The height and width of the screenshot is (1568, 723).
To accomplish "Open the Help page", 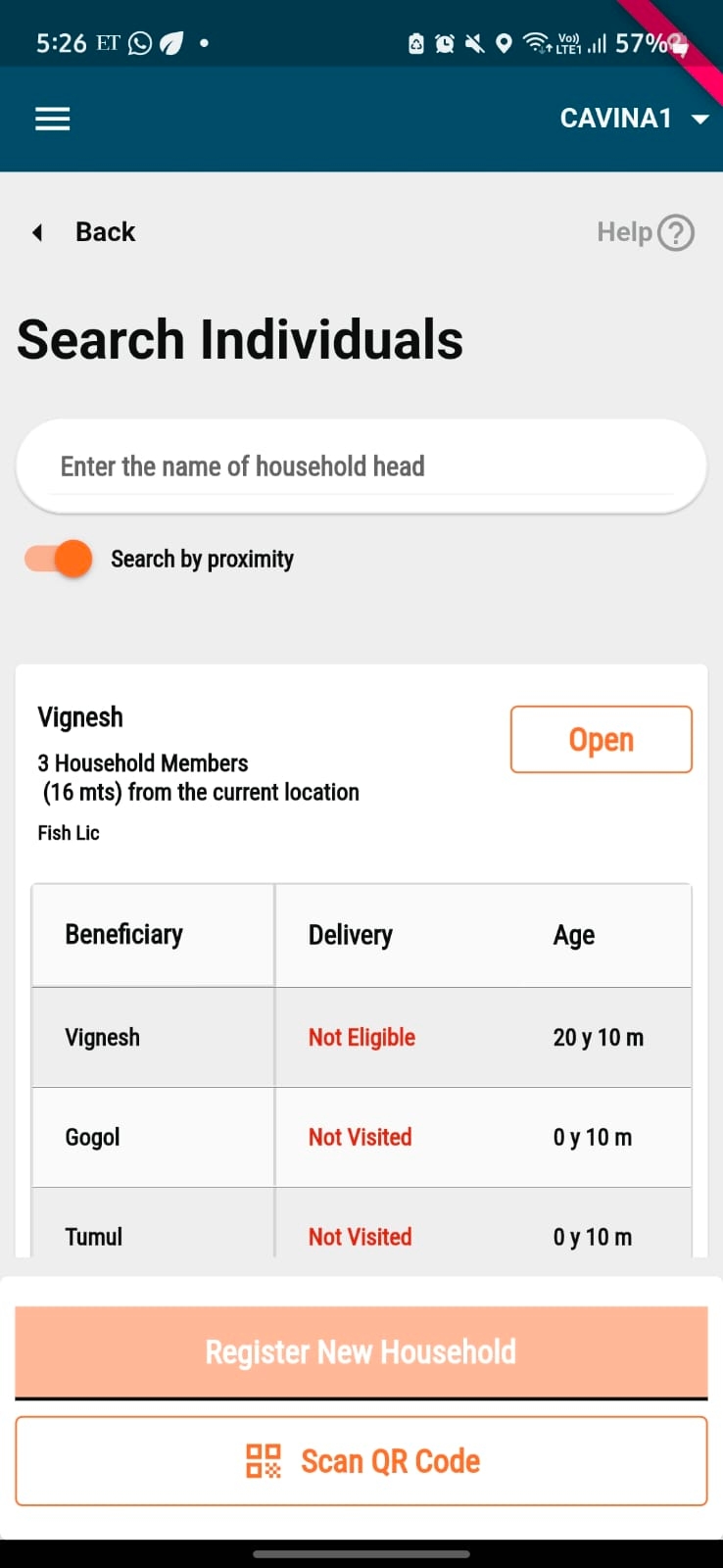I will tap(645, 232).
